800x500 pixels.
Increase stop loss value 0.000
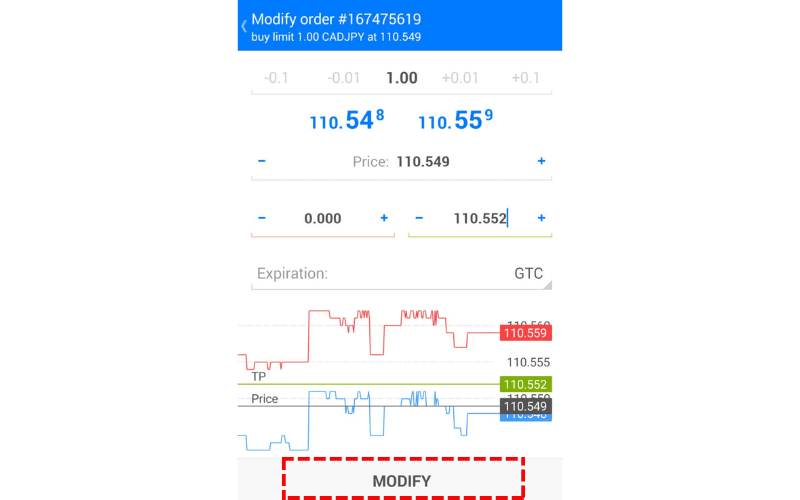[x=384, y=218]
